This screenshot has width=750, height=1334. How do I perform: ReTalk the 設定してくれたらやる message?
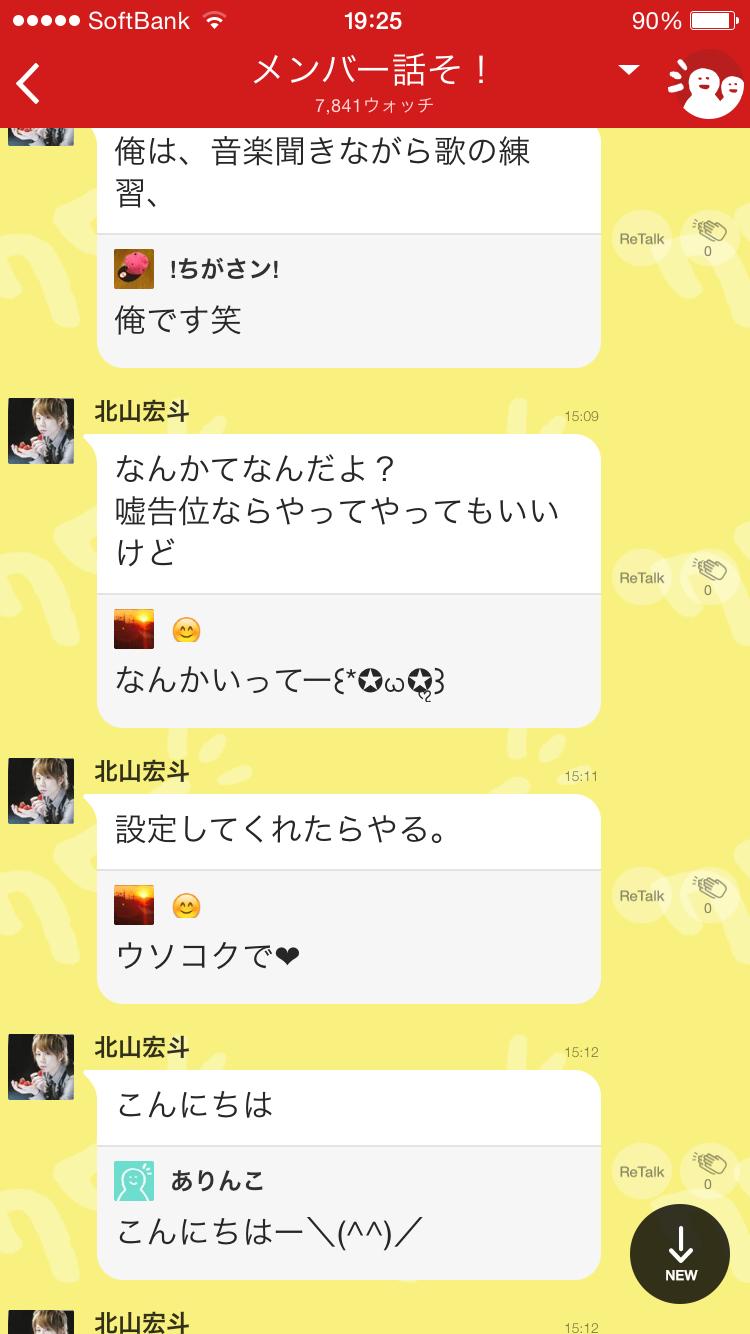coord(640,897)
